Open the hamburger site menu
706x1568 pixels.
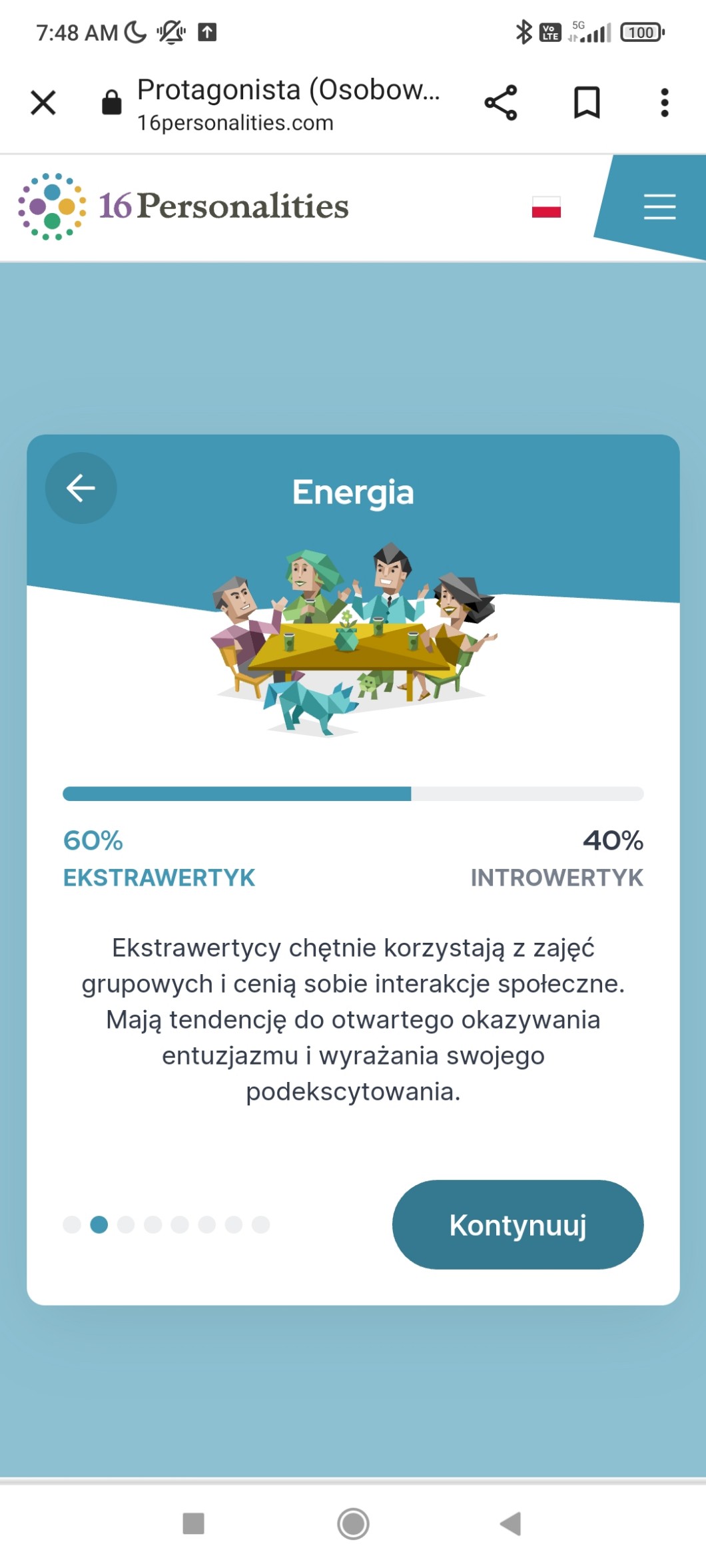click(659, 206)
